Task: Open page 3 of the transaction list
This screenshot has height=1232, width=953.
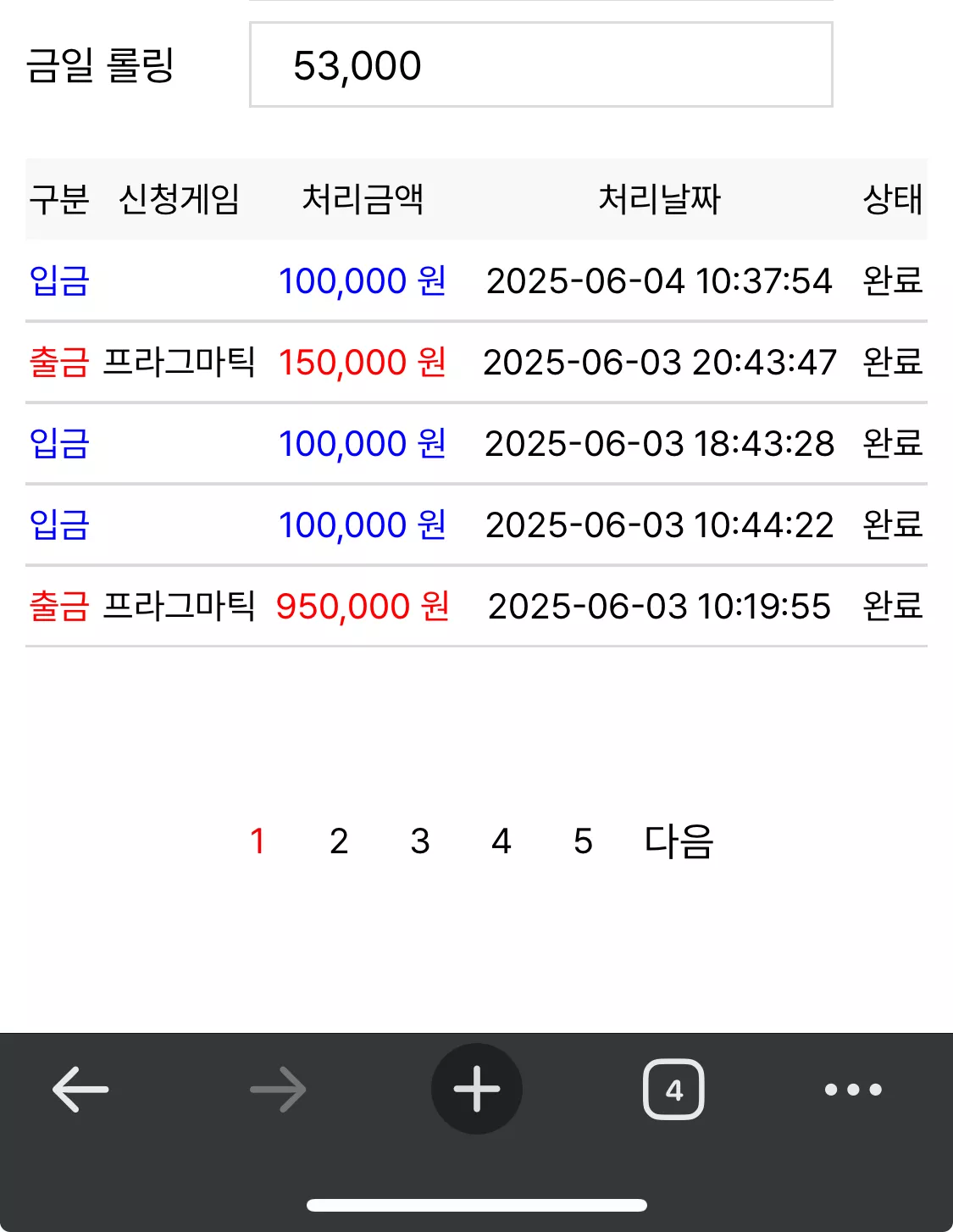Action: 420,841
